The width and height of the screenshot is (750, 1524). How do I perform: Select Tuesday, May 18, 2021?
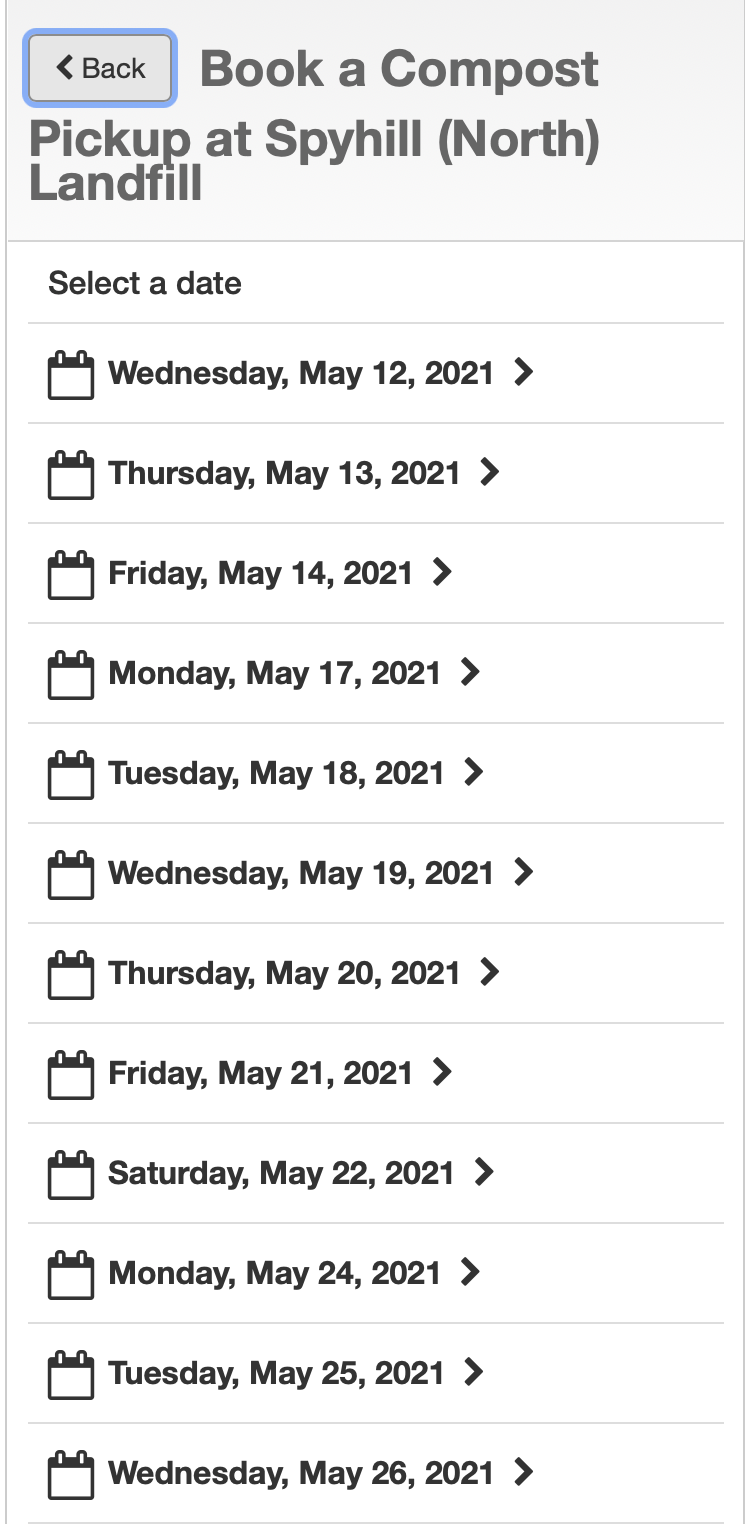click(375, 773)
